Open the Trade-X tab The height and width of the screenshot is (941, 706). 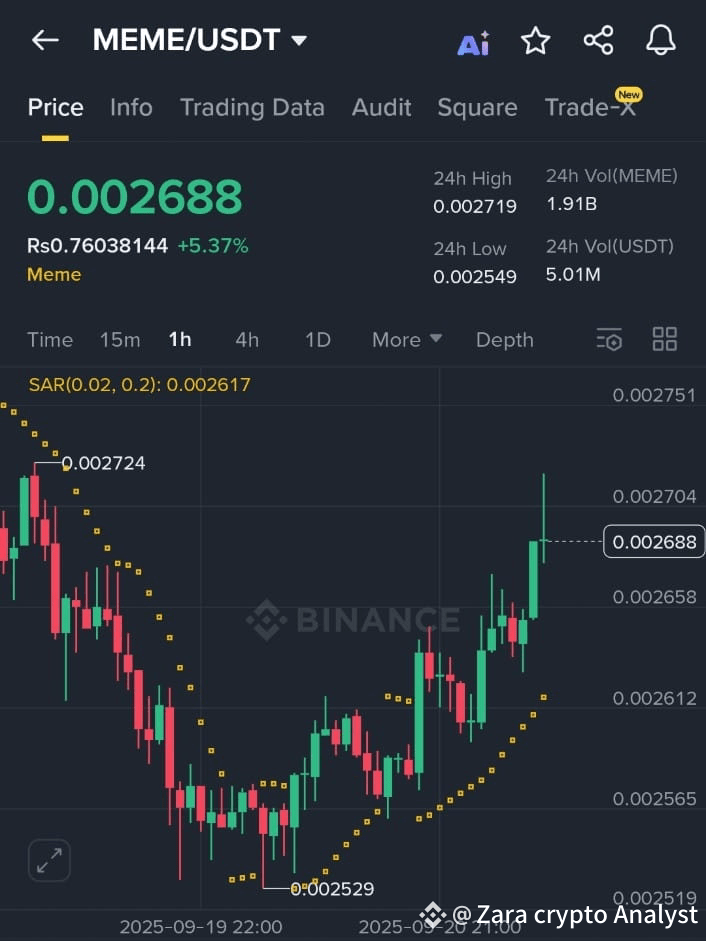pos(590,107)
